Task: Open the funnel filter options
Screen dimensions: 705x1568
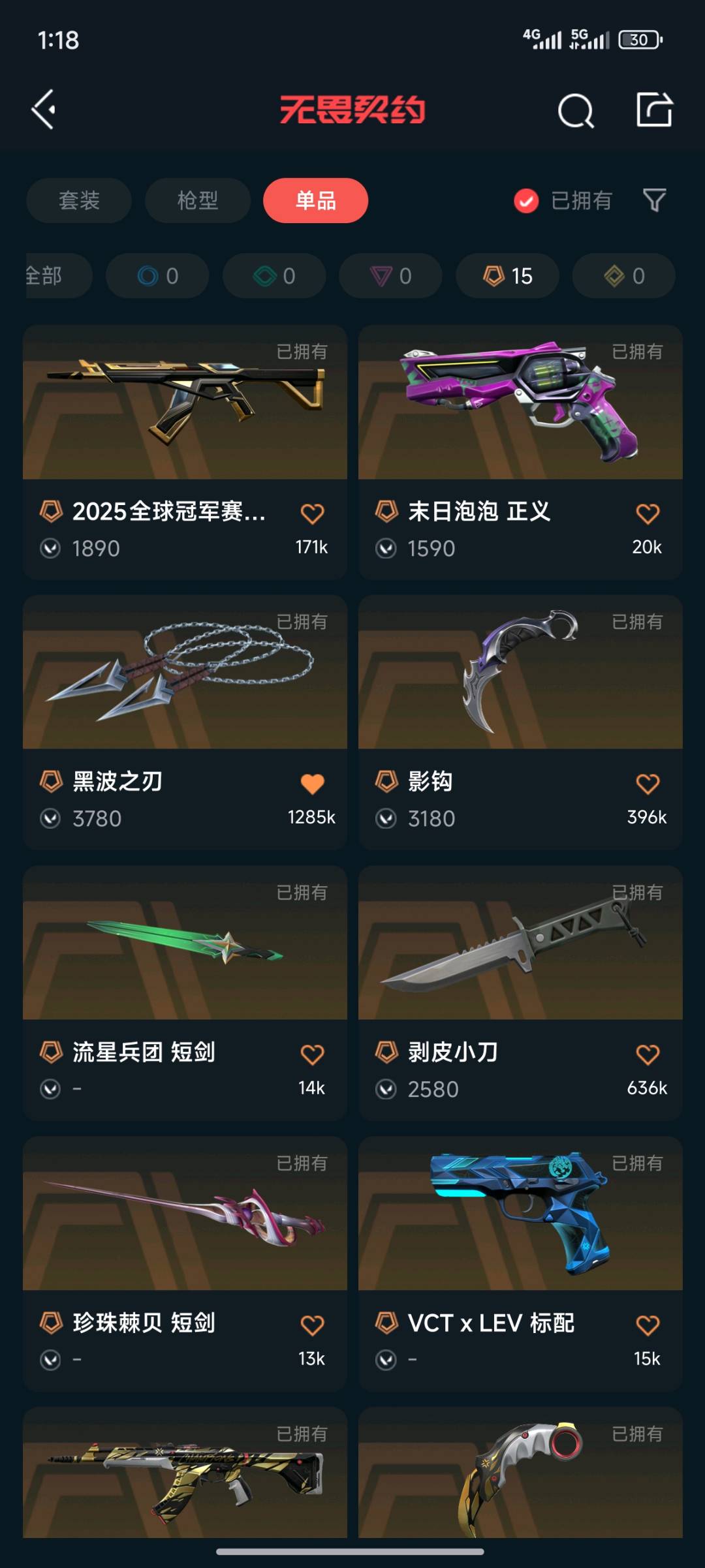Action: (654, 200)
